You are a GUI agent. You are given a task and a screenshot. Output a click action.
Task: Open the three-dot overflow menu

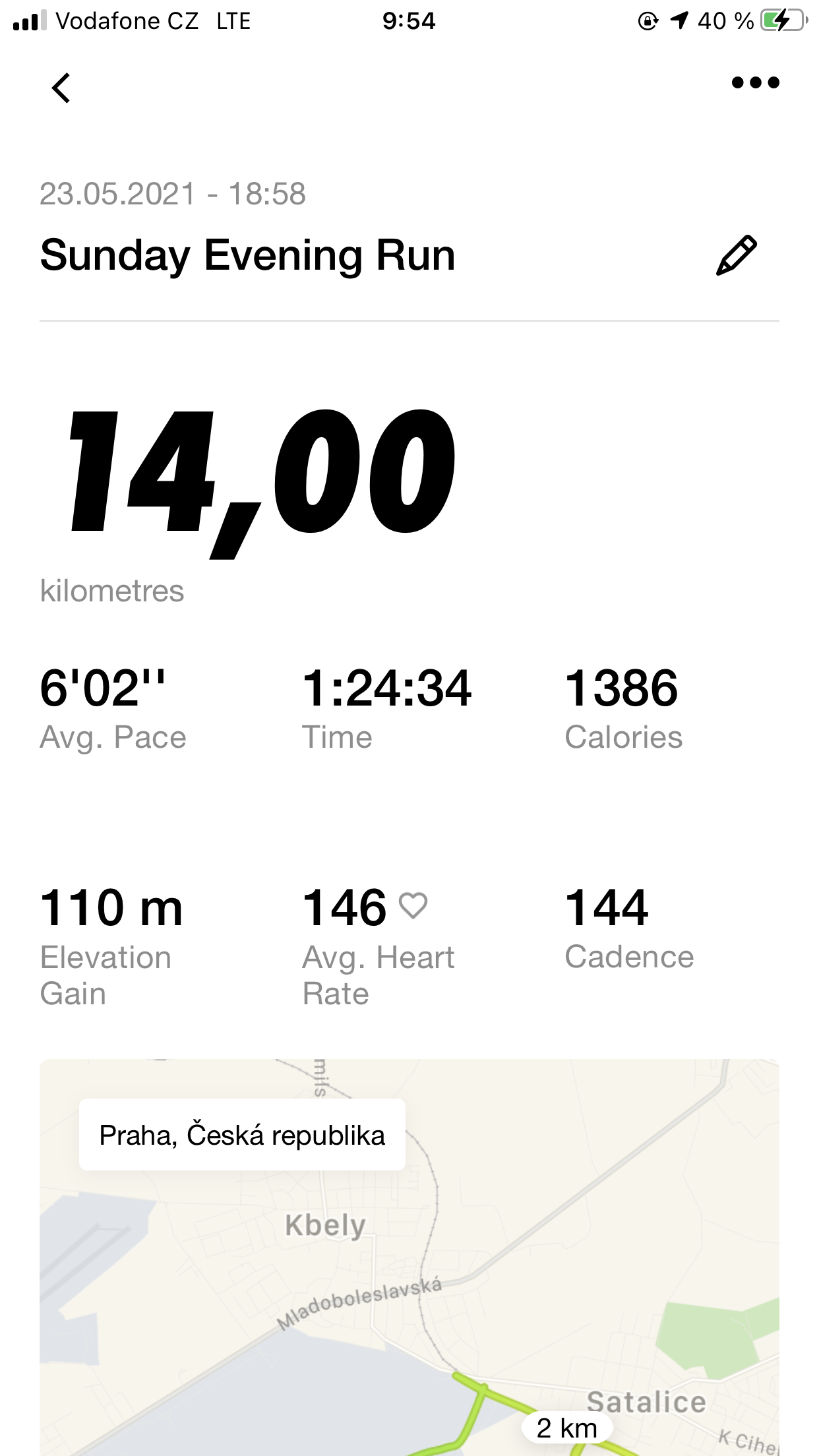756,82
